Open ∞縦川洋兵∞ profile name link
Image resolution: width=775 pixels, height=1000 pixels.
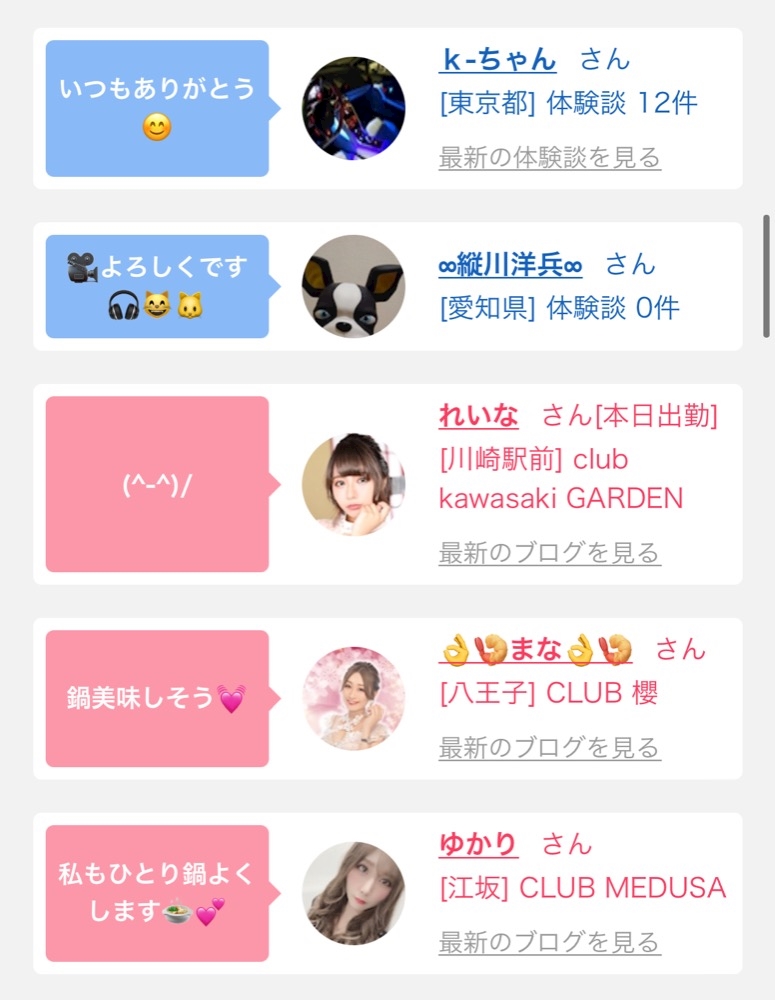[510, 264]
